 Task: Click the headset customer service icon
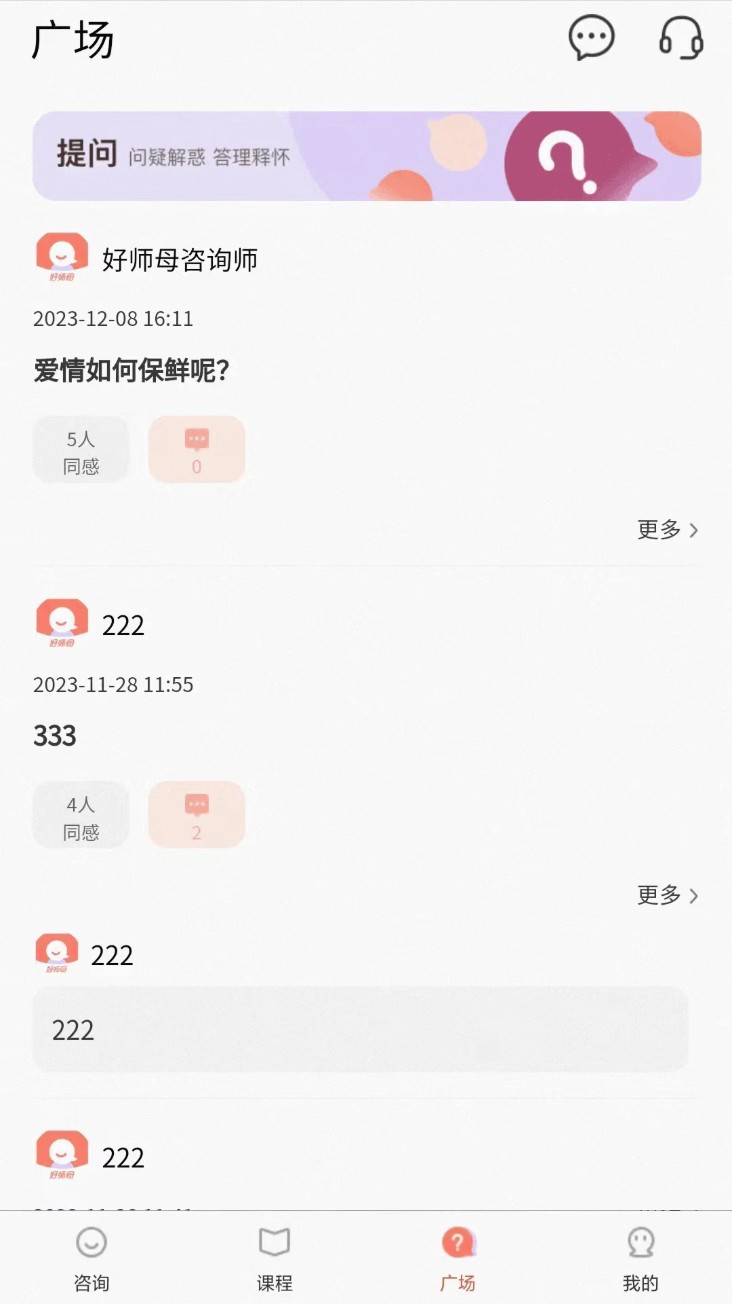(680, 38)
